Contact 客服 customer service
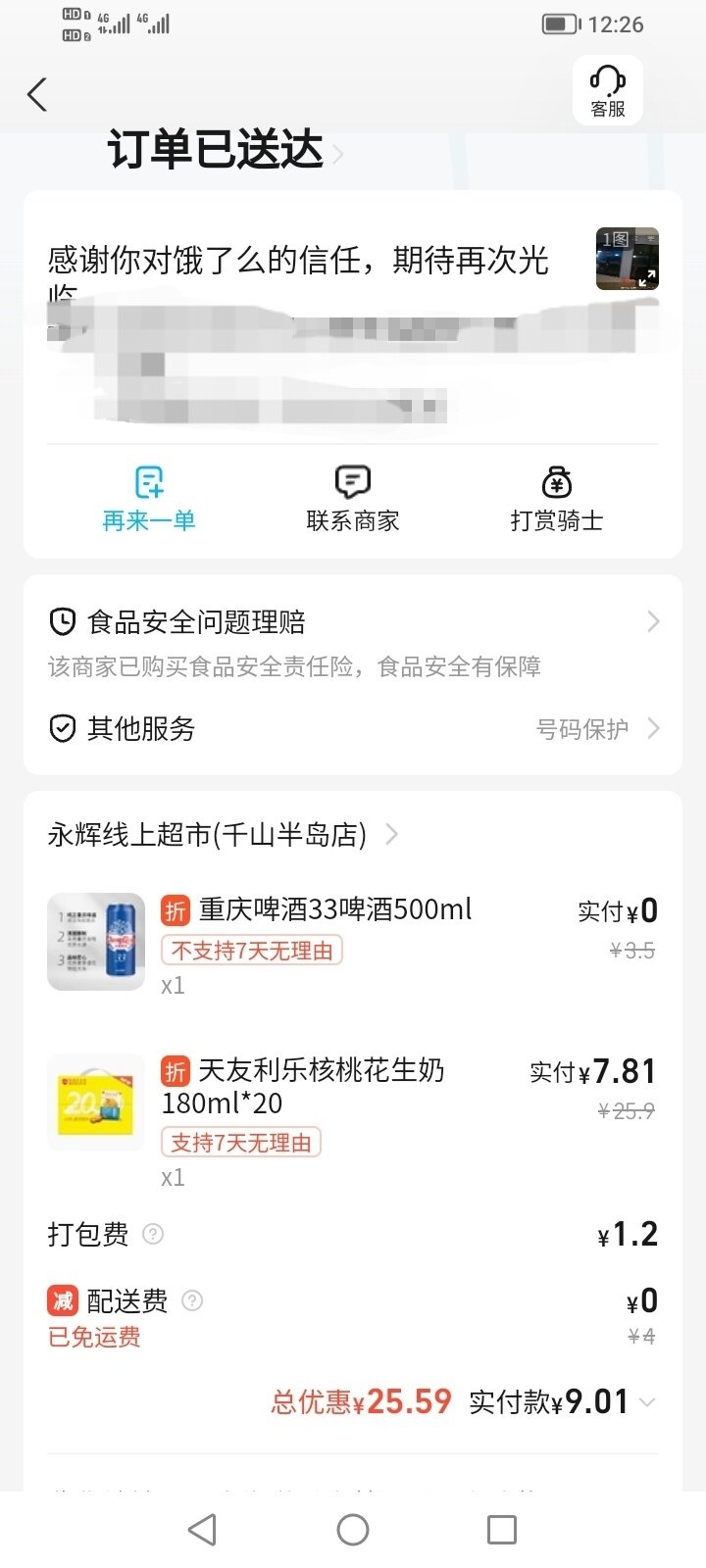Image resolution: width=706 pixels, height=1568 pixels. tap(607, 90)
